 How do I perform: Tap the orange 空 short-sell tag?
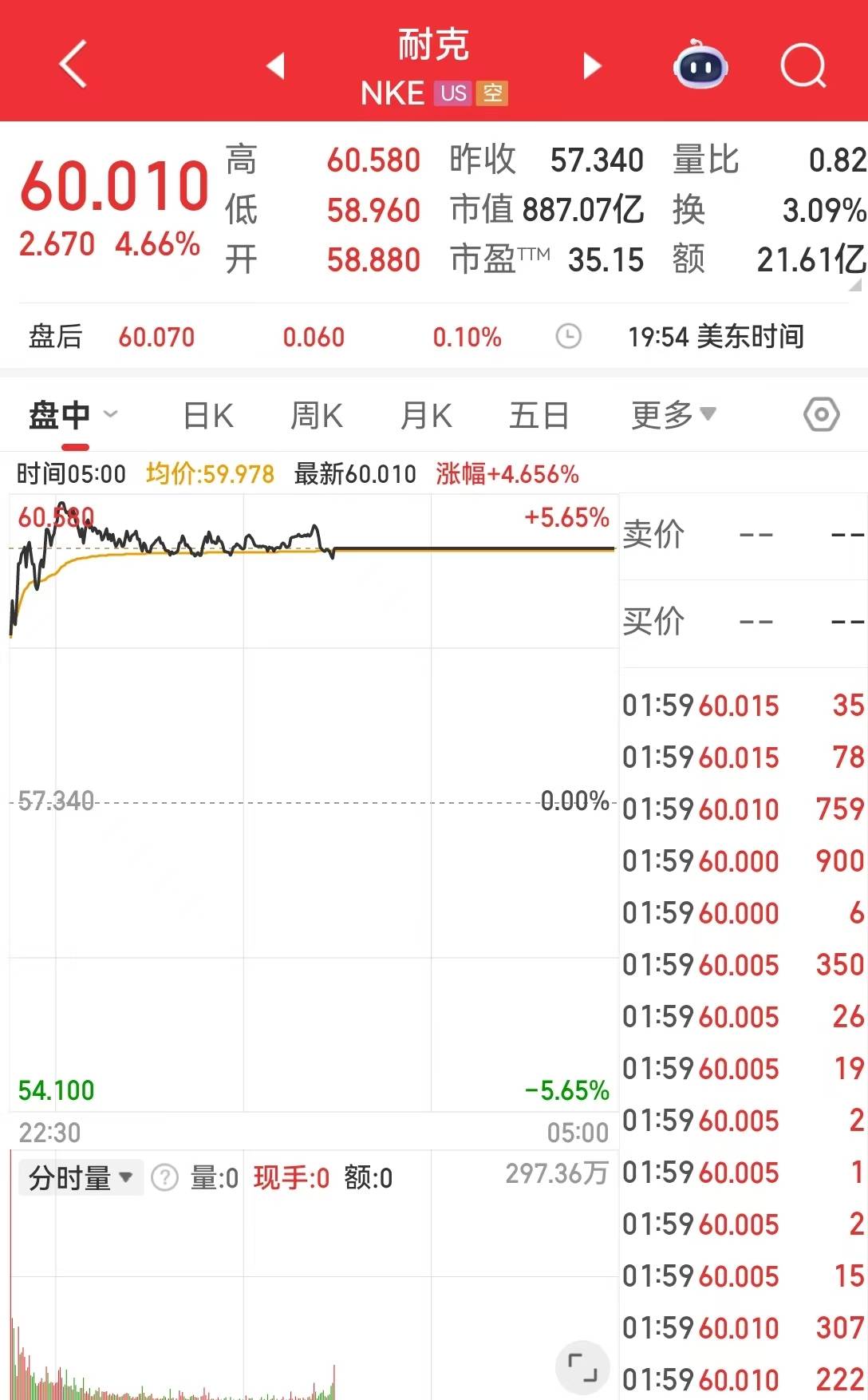(x=492, y=93)
